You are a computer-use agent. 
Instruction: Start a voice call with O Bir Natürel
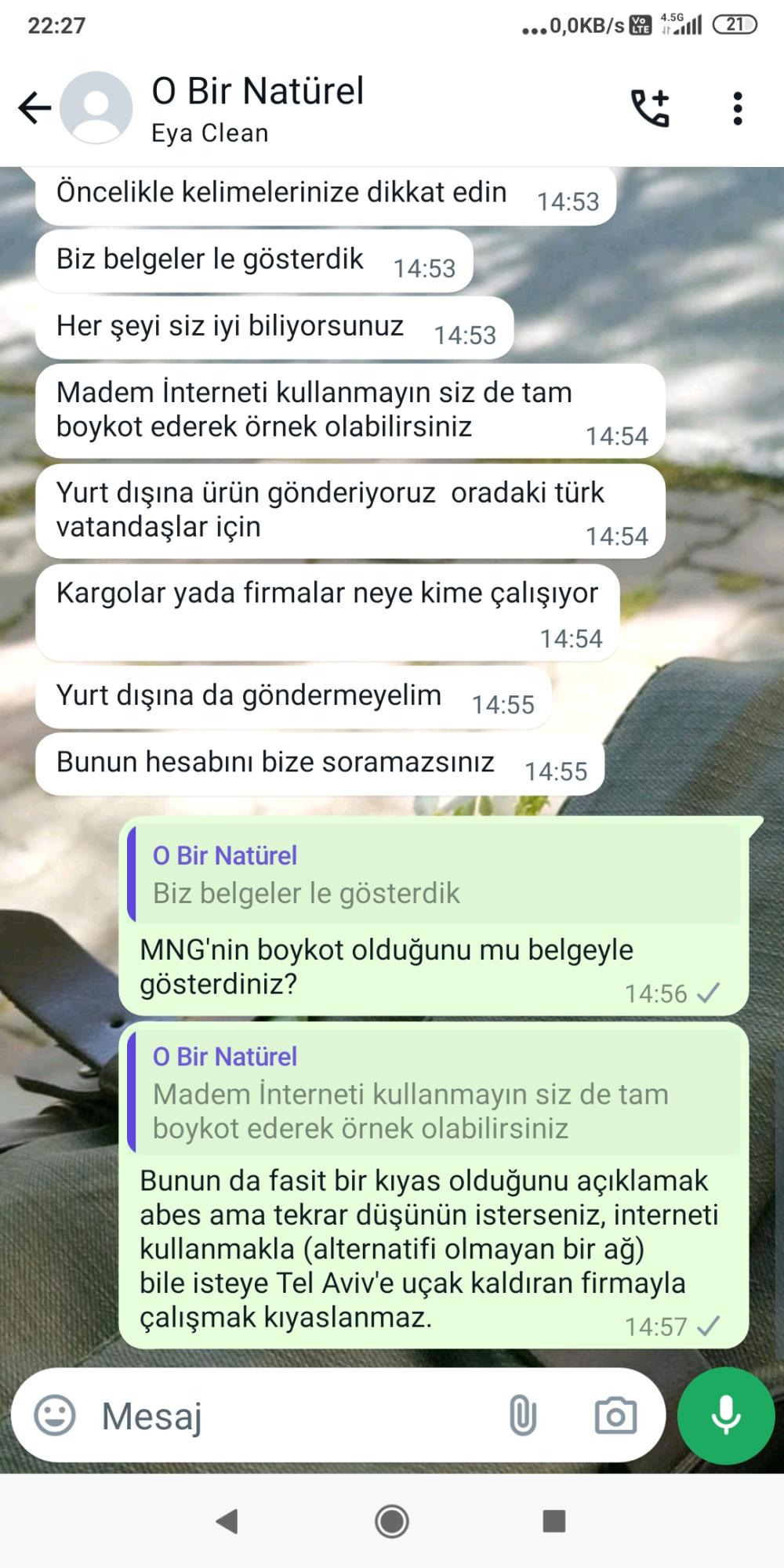coord(650,107)
